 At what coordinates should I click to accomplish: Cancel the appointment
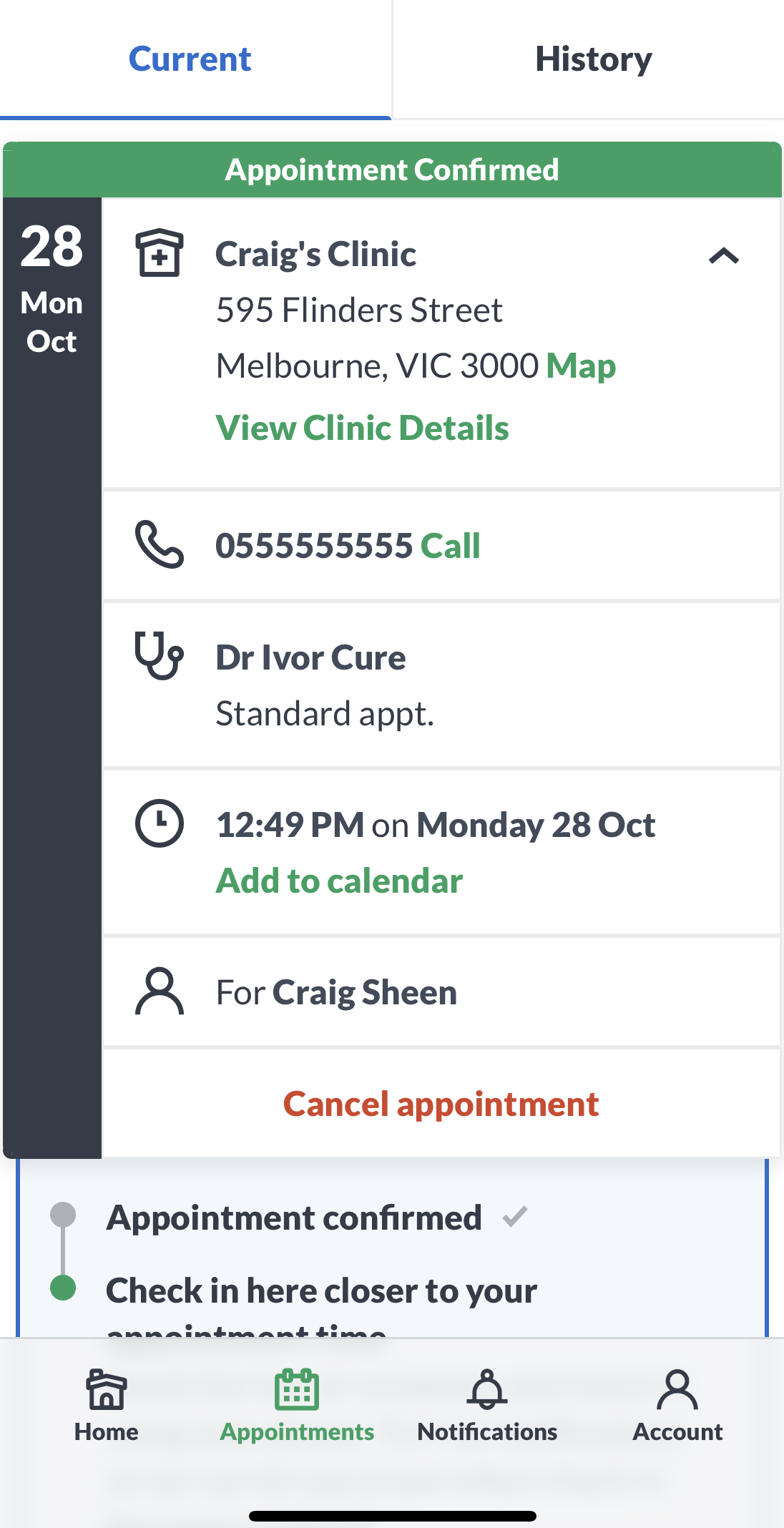[441, 1104]
